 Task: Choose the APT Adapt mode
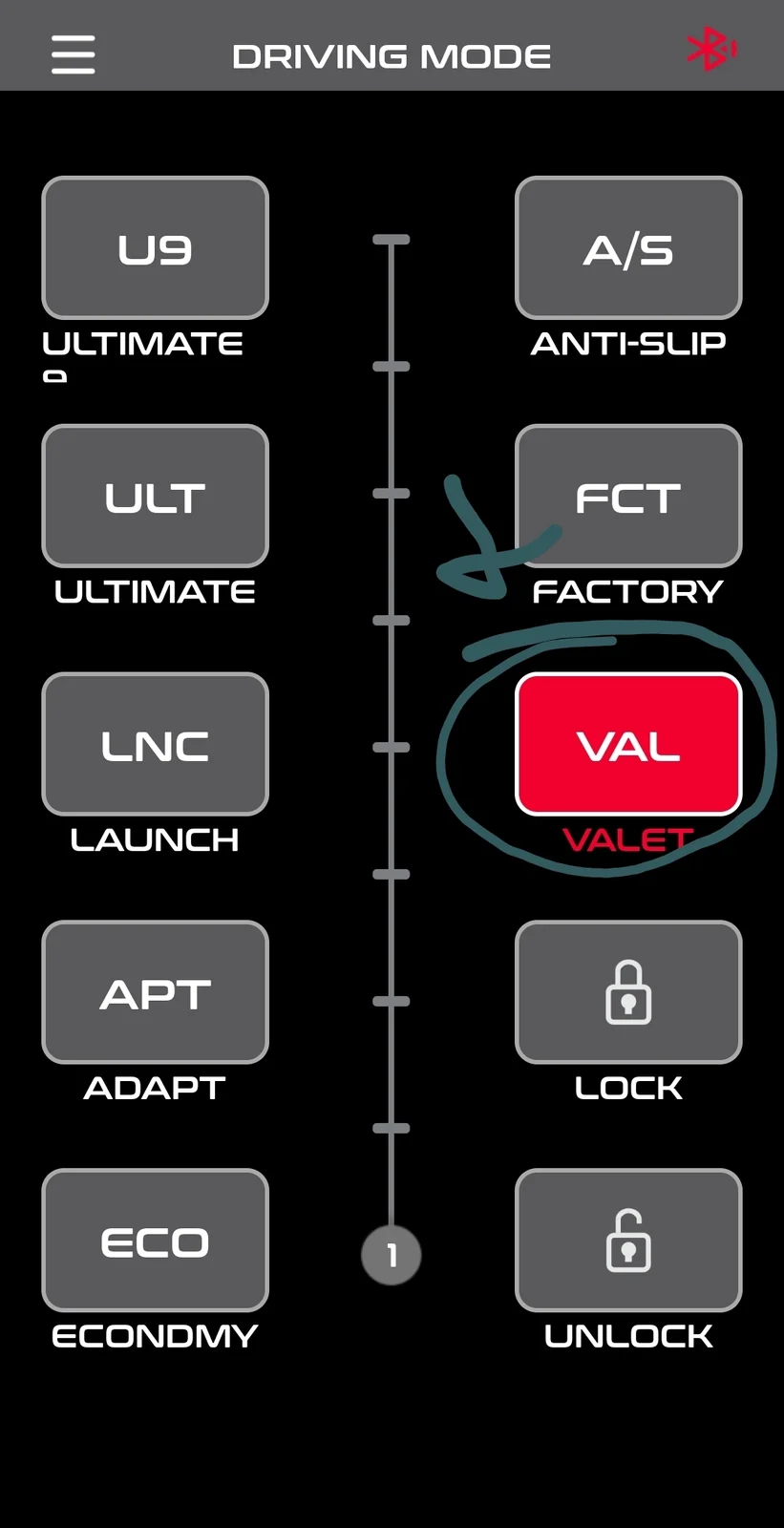click(155, 993)
